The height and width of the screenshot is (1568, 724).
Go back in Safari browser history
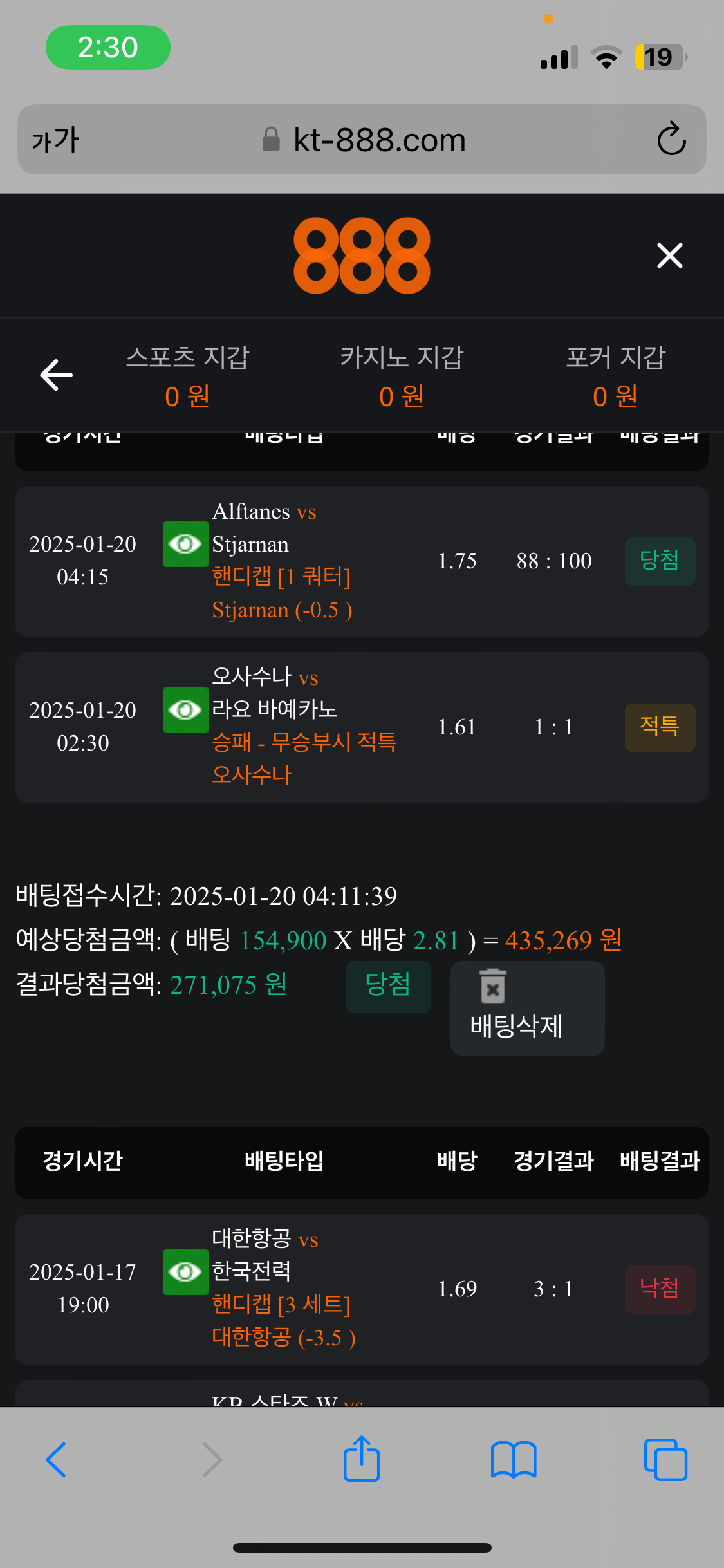tap(56, 1460)
